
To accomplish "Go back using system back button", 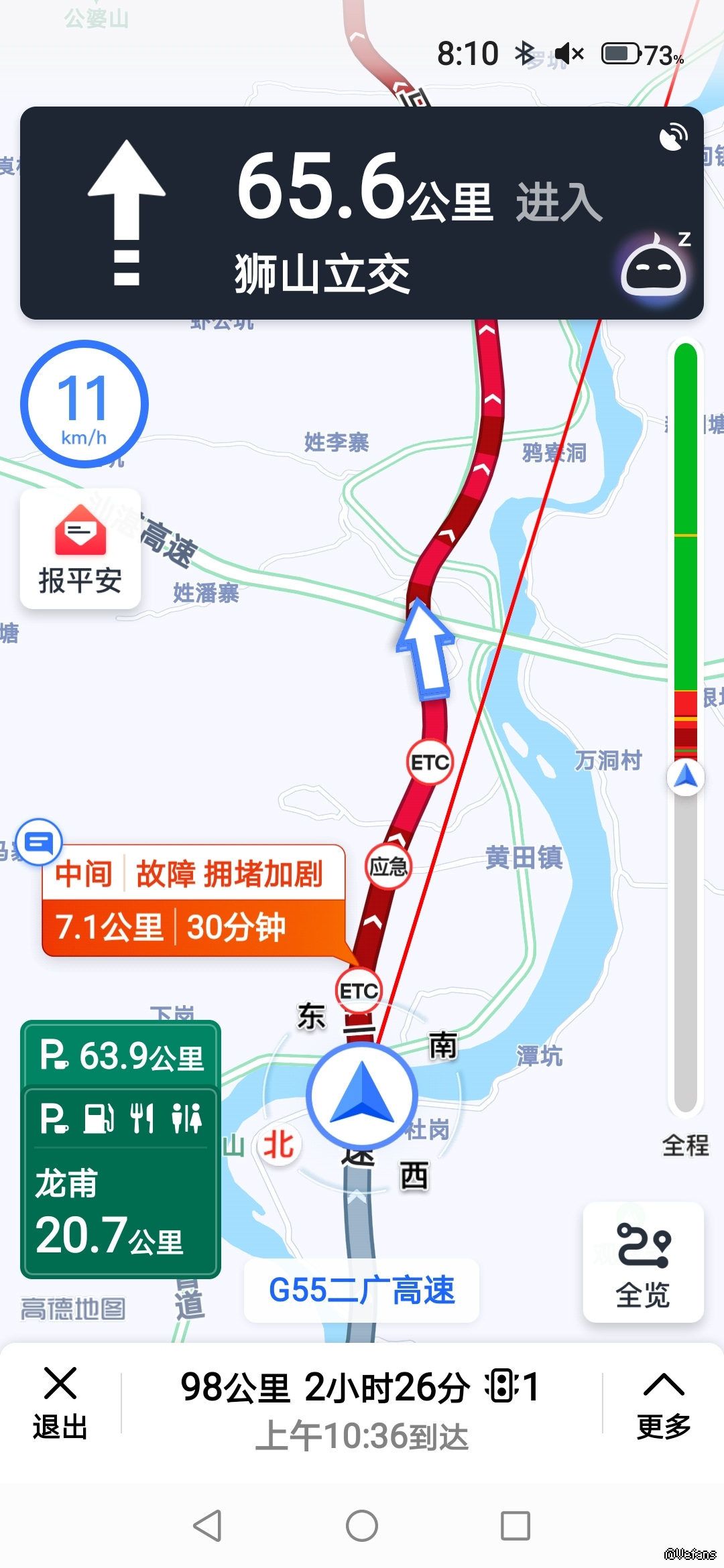I will [x=207, y=1526].
